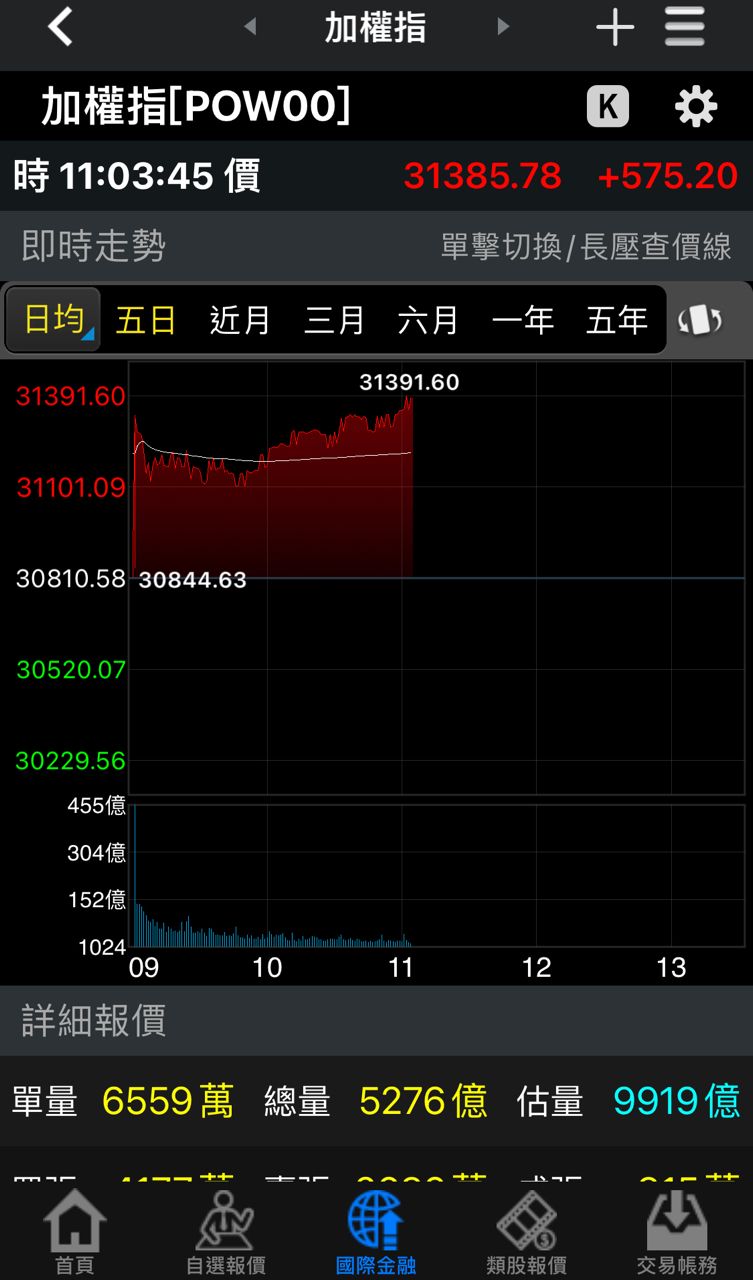Viewport: 753px width, 1280px height.
Task: Open the 類股報價 tab
Action: (526, 1232)
